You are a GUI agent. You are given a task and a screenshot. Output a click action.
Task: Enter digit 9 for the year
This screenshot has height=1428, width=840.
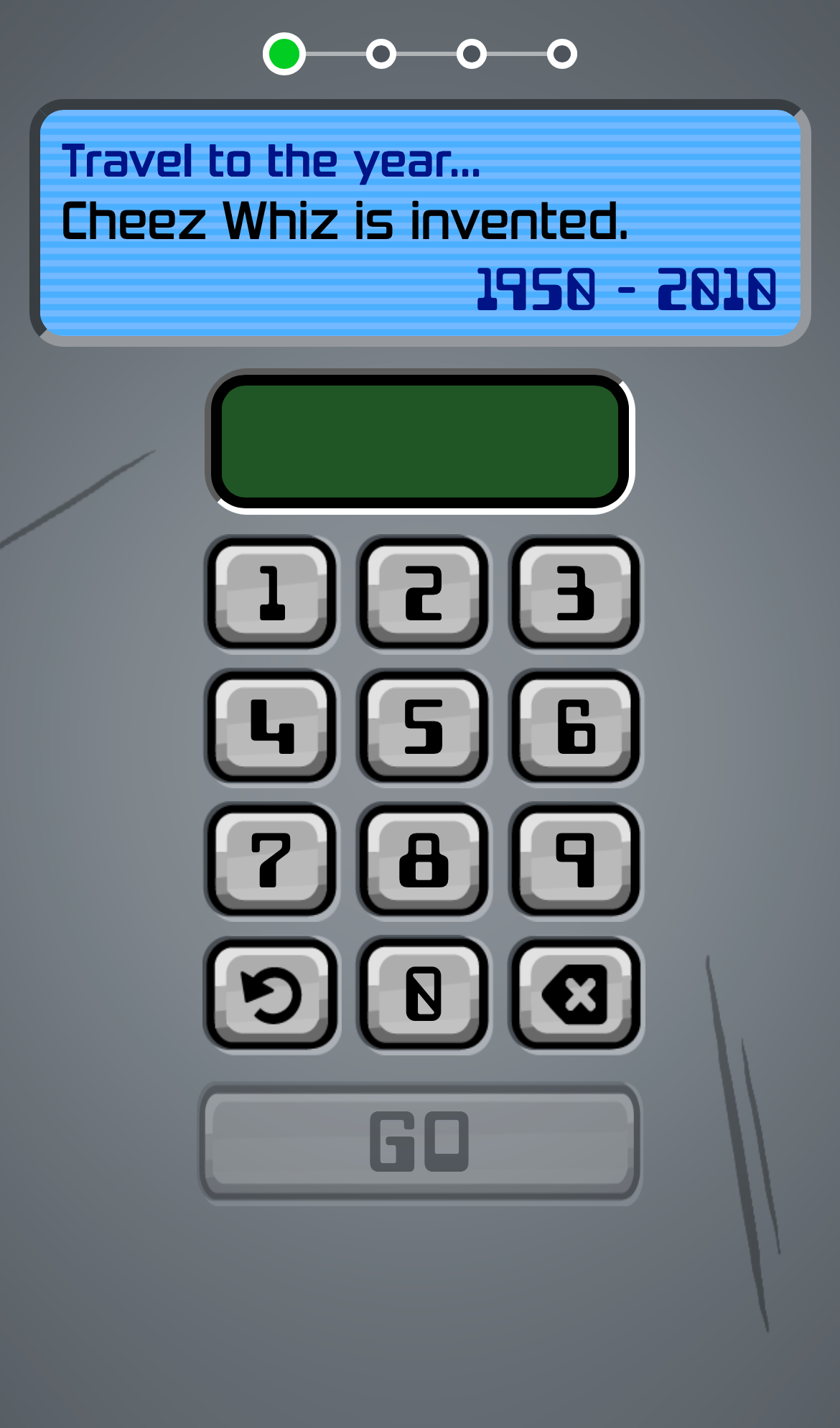point(575,859)
